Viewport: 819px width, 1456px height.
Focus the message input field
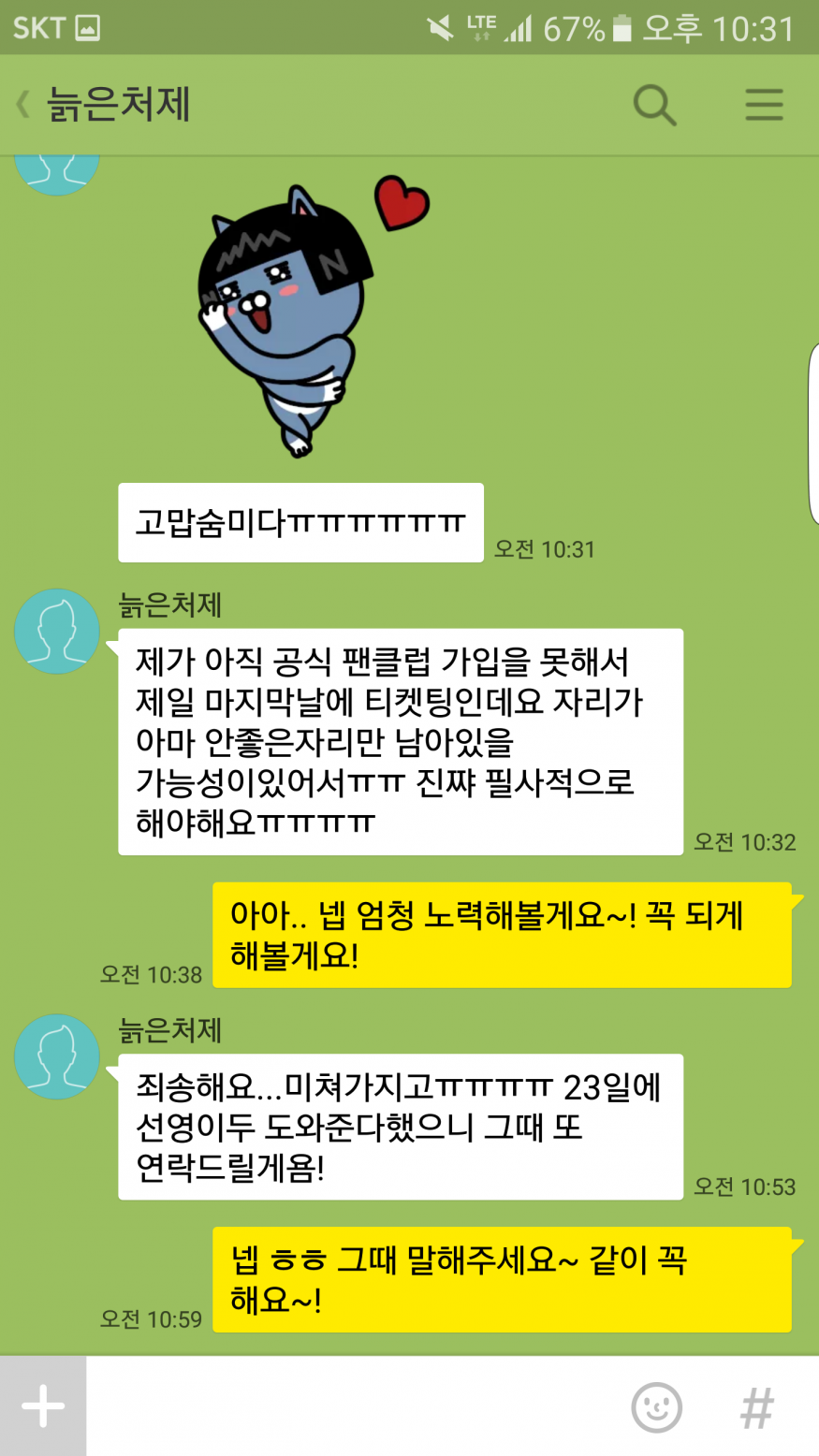[356, 1405]
